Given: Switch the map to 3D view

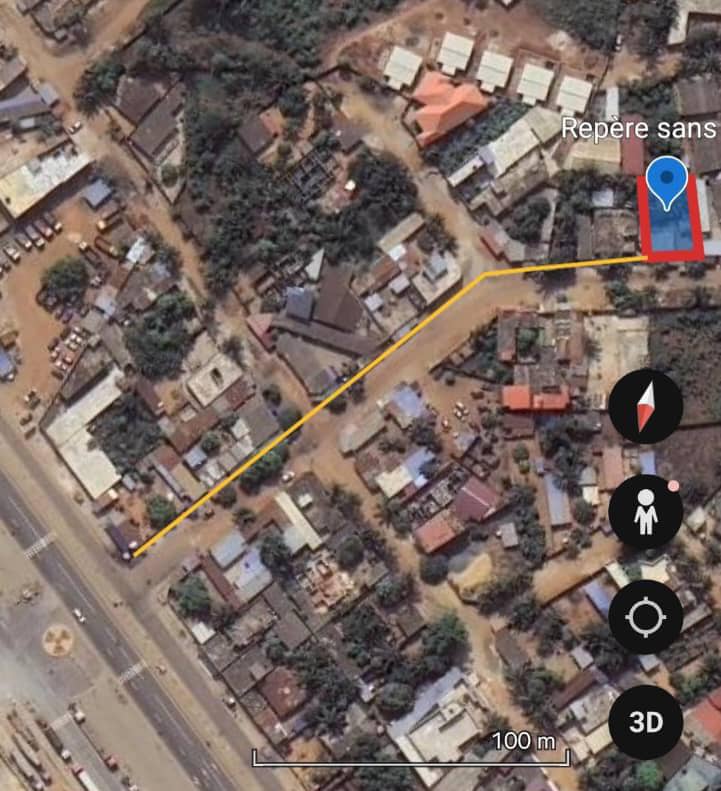Looking at the screenshot, I should (x=645, y=722).
